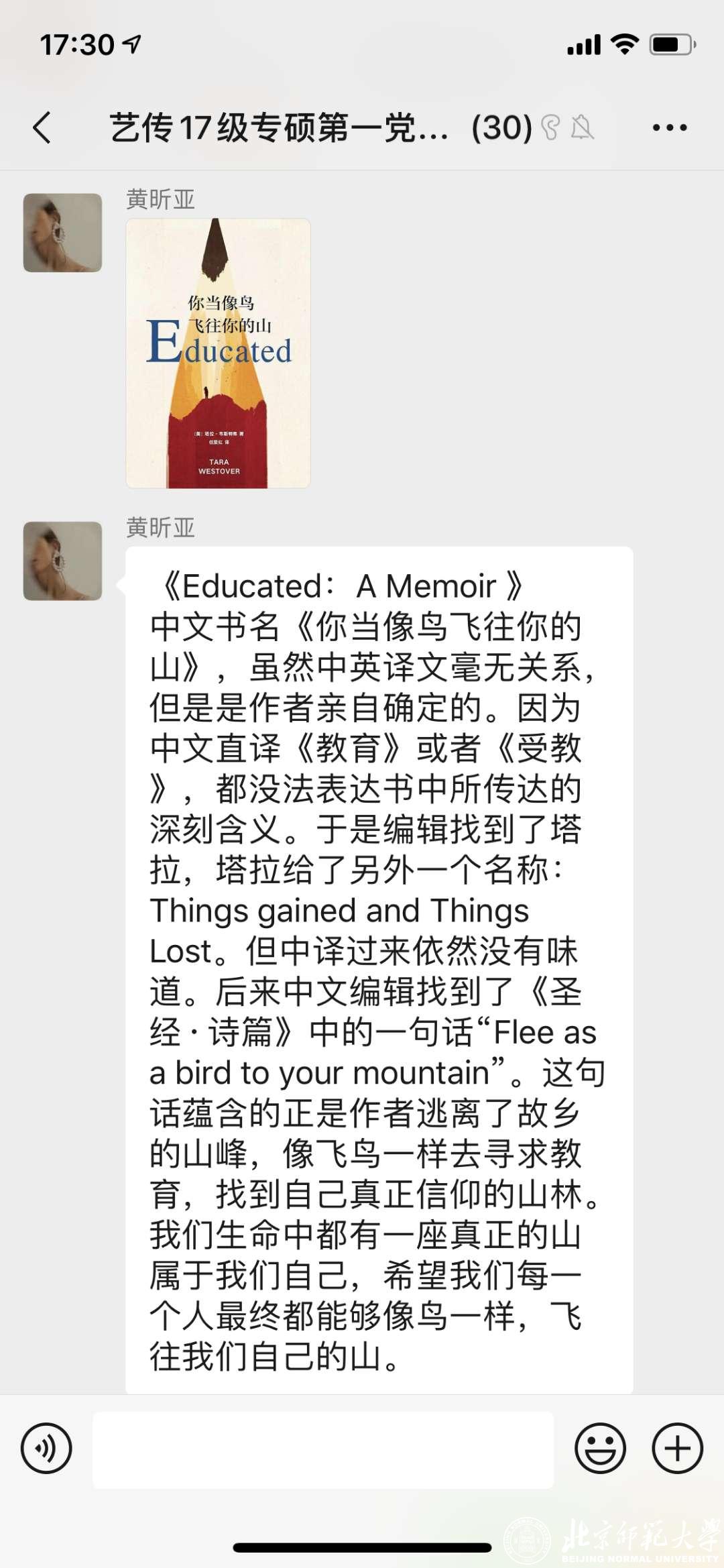Open the emoji sticker panel
Screen dimensions: 724x1568
tap(601, 1448)
